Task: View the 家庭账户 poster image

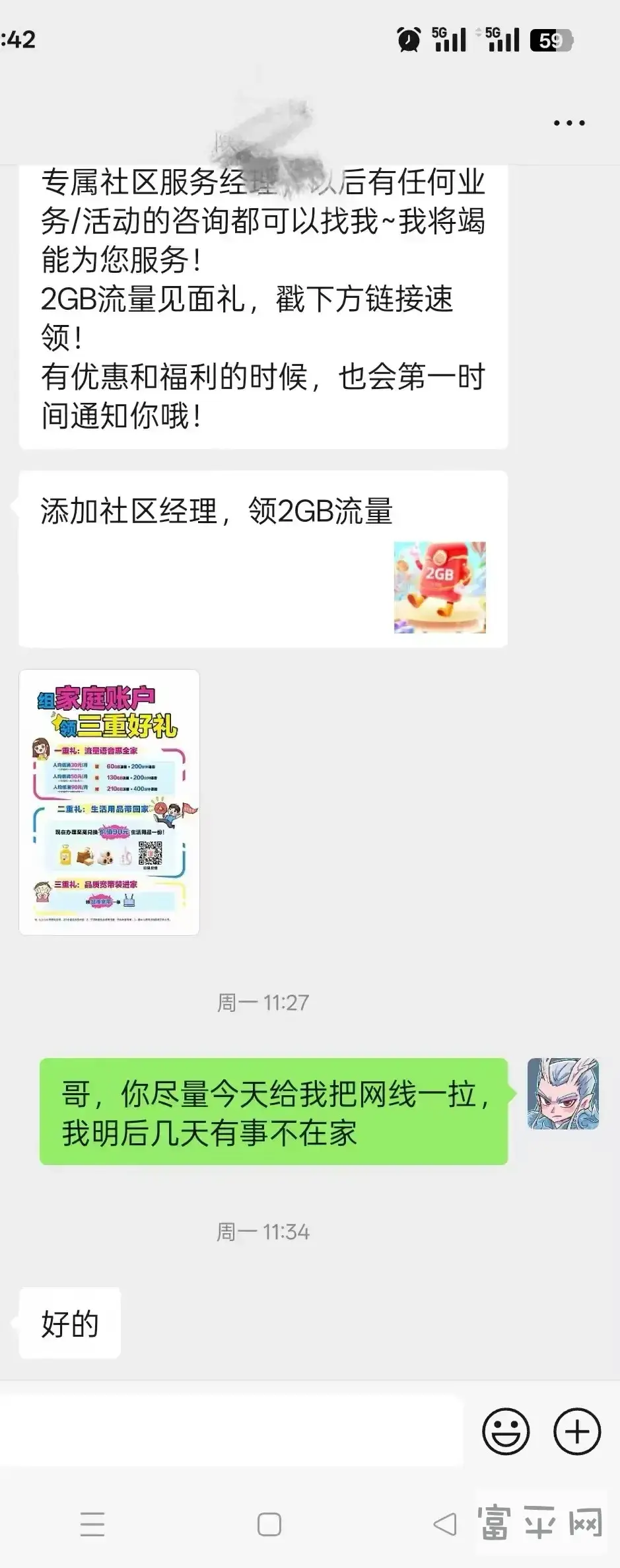Action: (x=110, y=802)
